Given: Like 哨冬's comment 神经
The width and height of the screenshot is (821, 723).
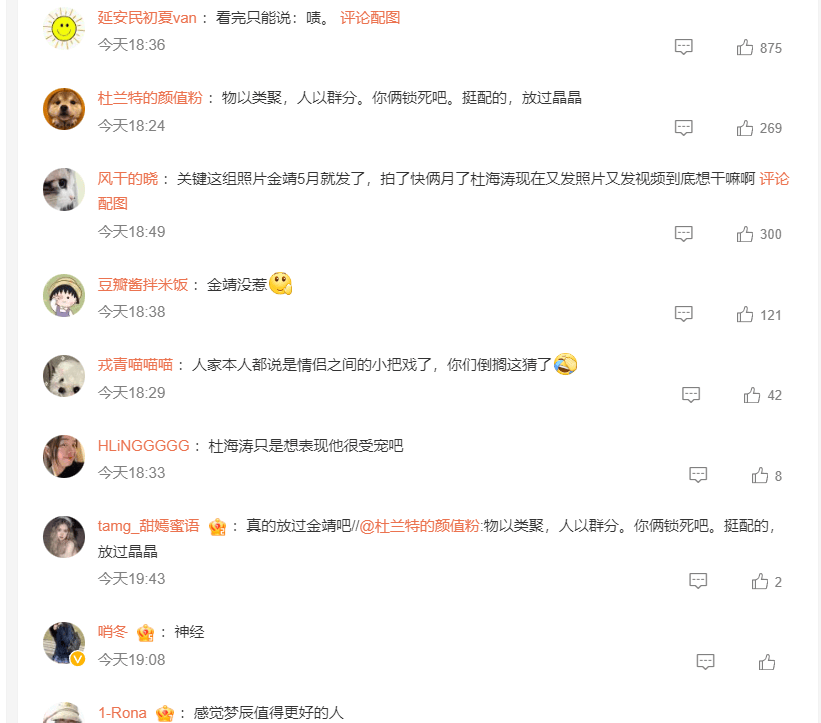Looking at the screenshot, I should 767,661.
